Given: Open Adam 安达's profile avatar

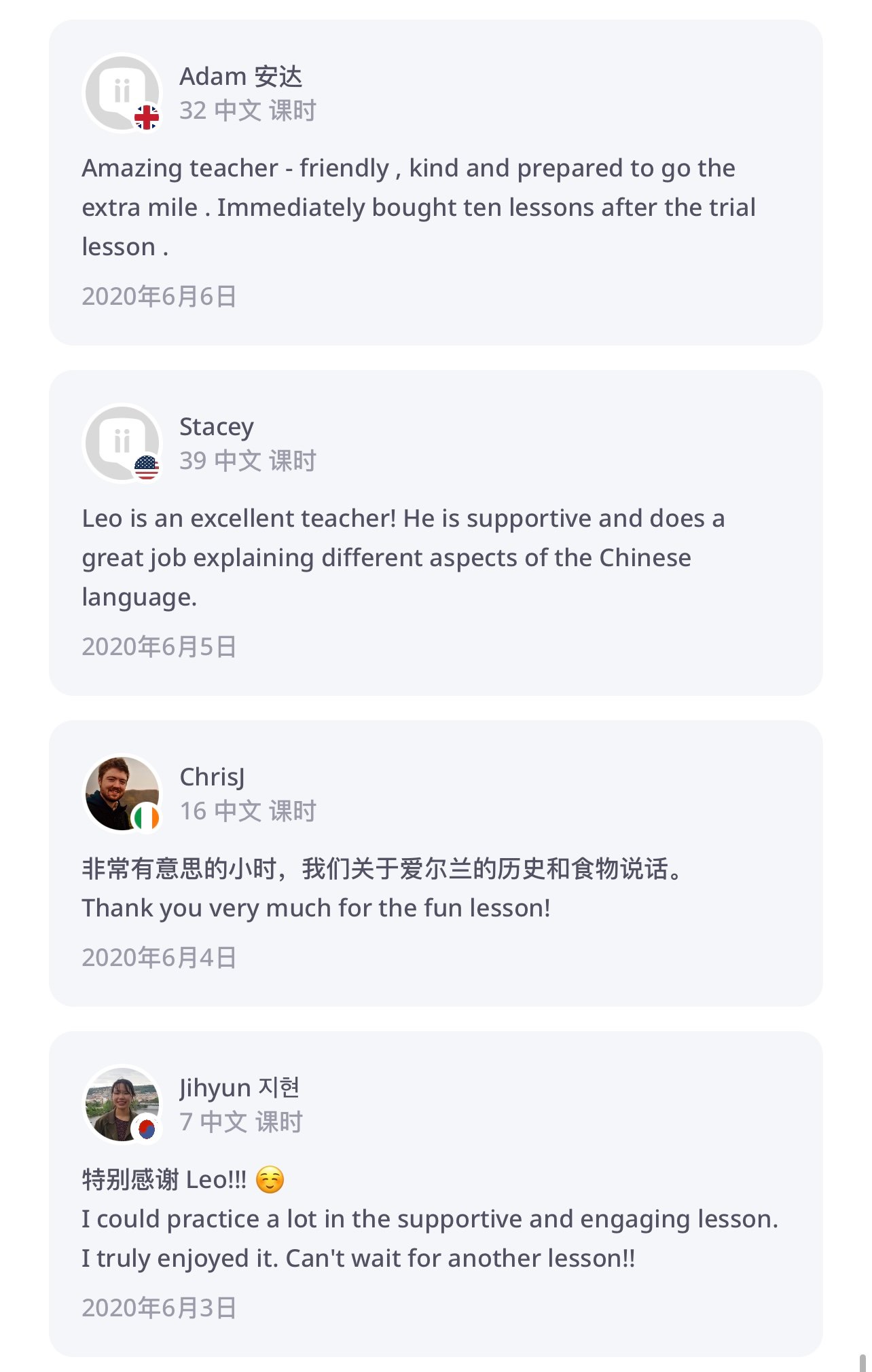Looking at the screenshot, I should [122, 93].
